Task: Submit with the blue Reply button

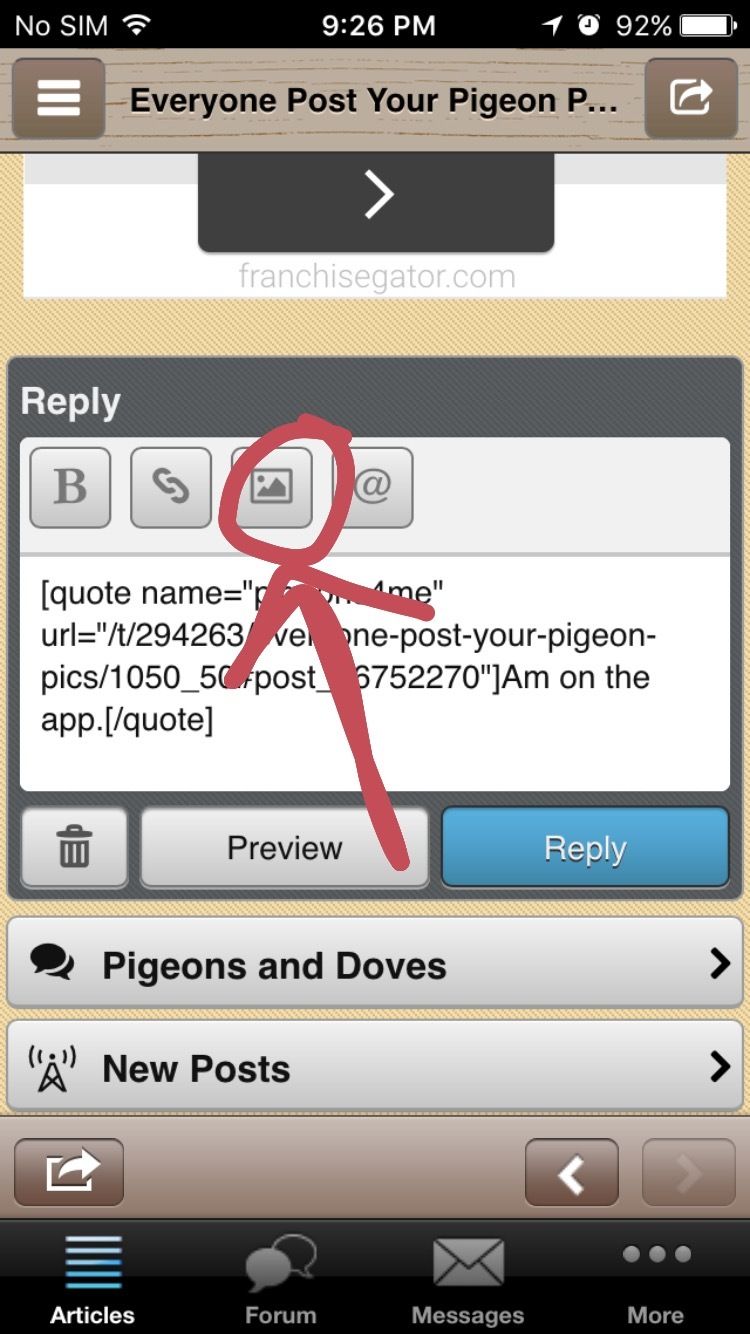Action: [585, 848]
